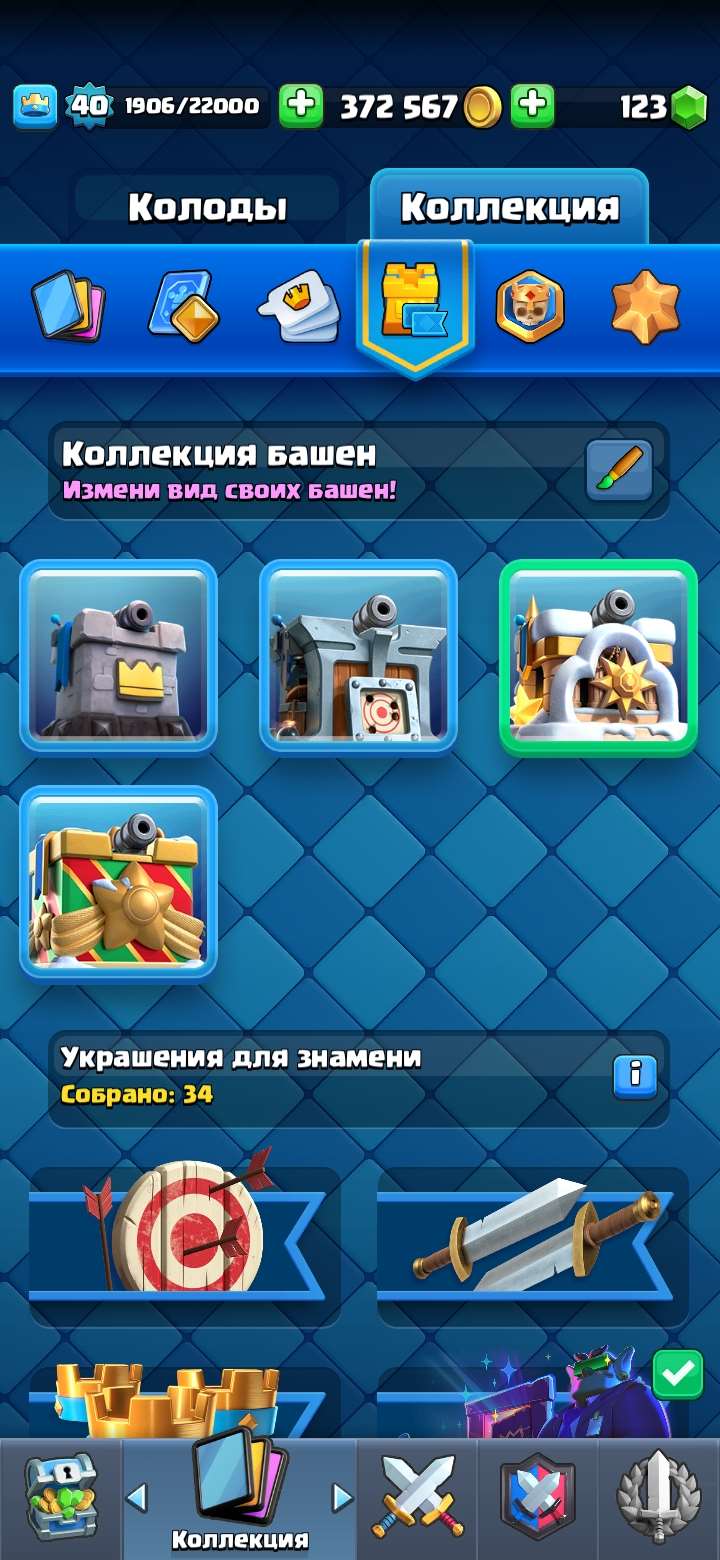Click the experience progress bar showing 1906/22000
Viewport: 720px width, 1560px height.
[x=190, y=103]
